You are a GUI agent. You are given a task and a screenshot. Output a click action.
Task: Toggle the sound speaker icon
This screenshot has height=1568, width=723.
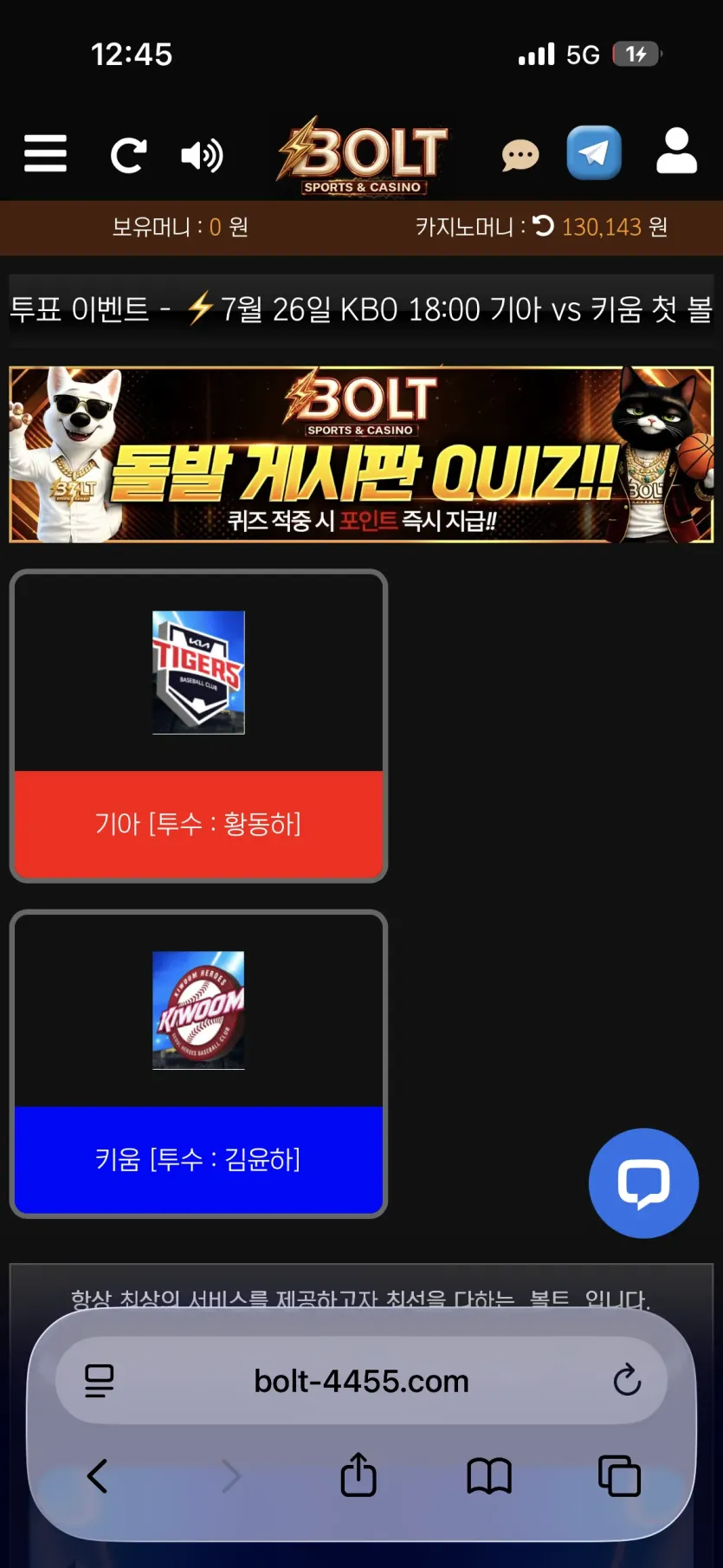point(202,155)
